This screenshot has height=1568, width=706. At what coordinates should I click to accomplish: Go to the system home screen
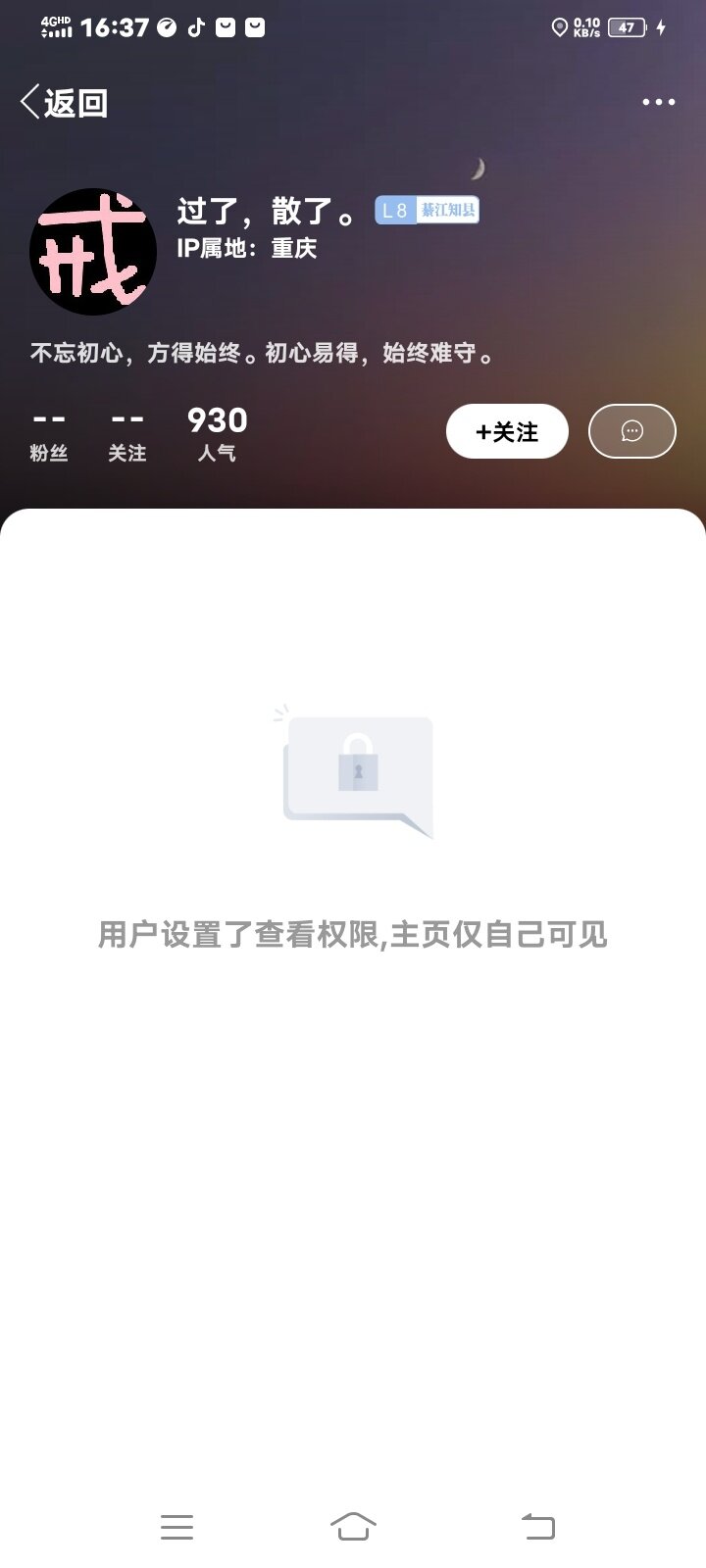pyautogui.click(x=353, y=1526)
